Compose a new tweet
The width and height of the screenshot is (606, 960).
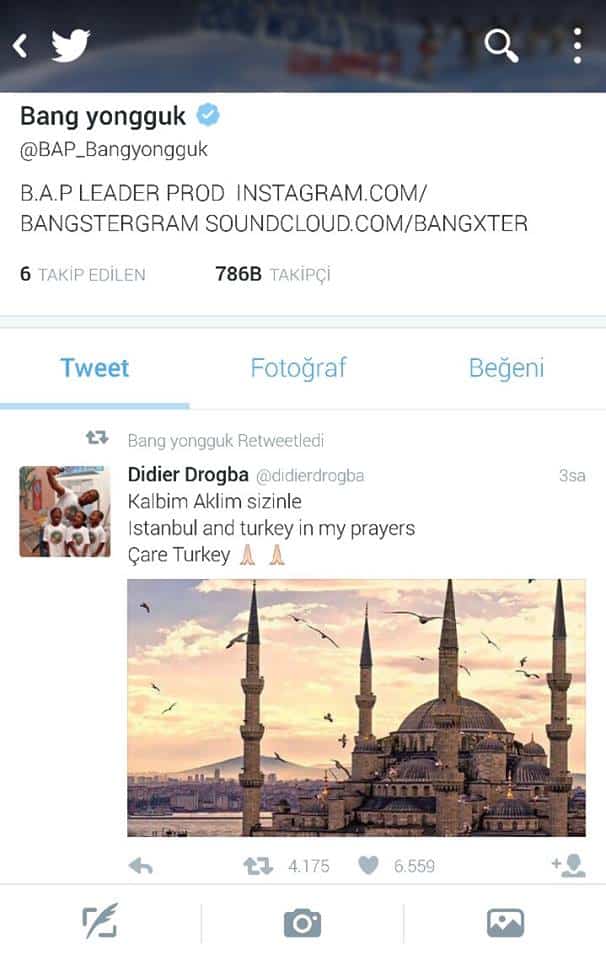click(100, 922)
